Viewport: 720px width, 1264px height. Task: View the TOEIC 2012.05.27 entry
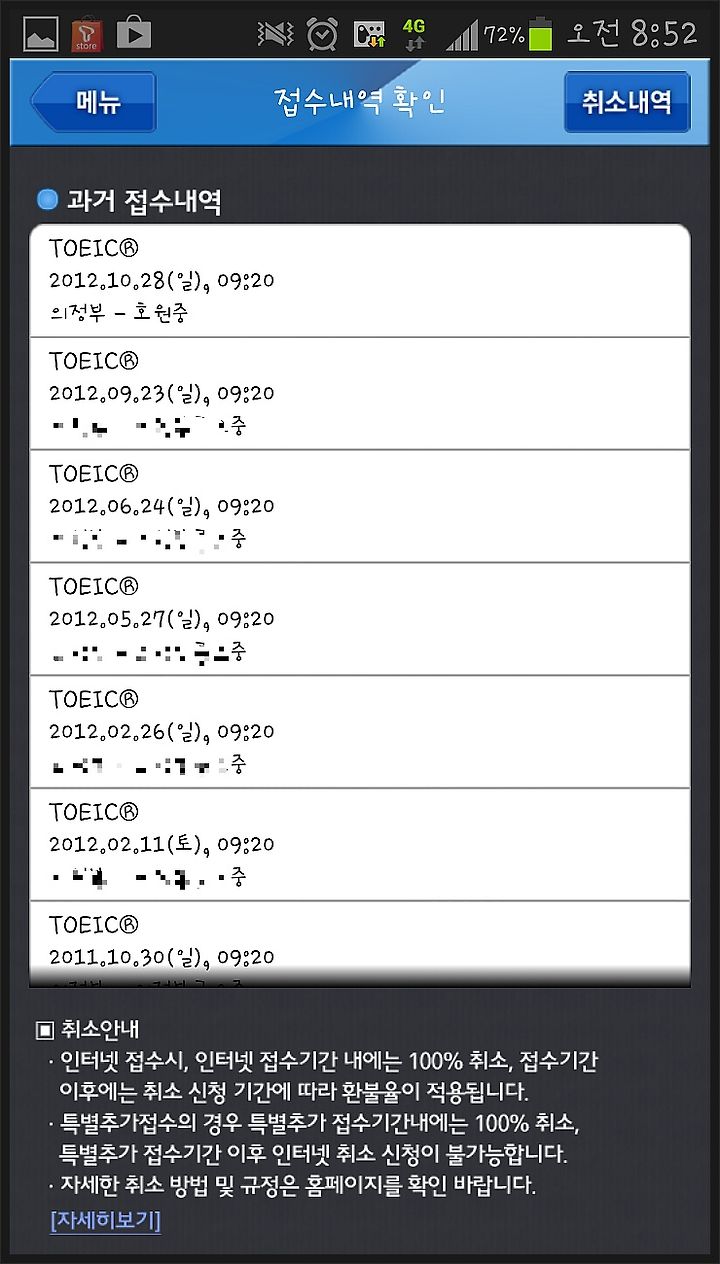(360, 620)
